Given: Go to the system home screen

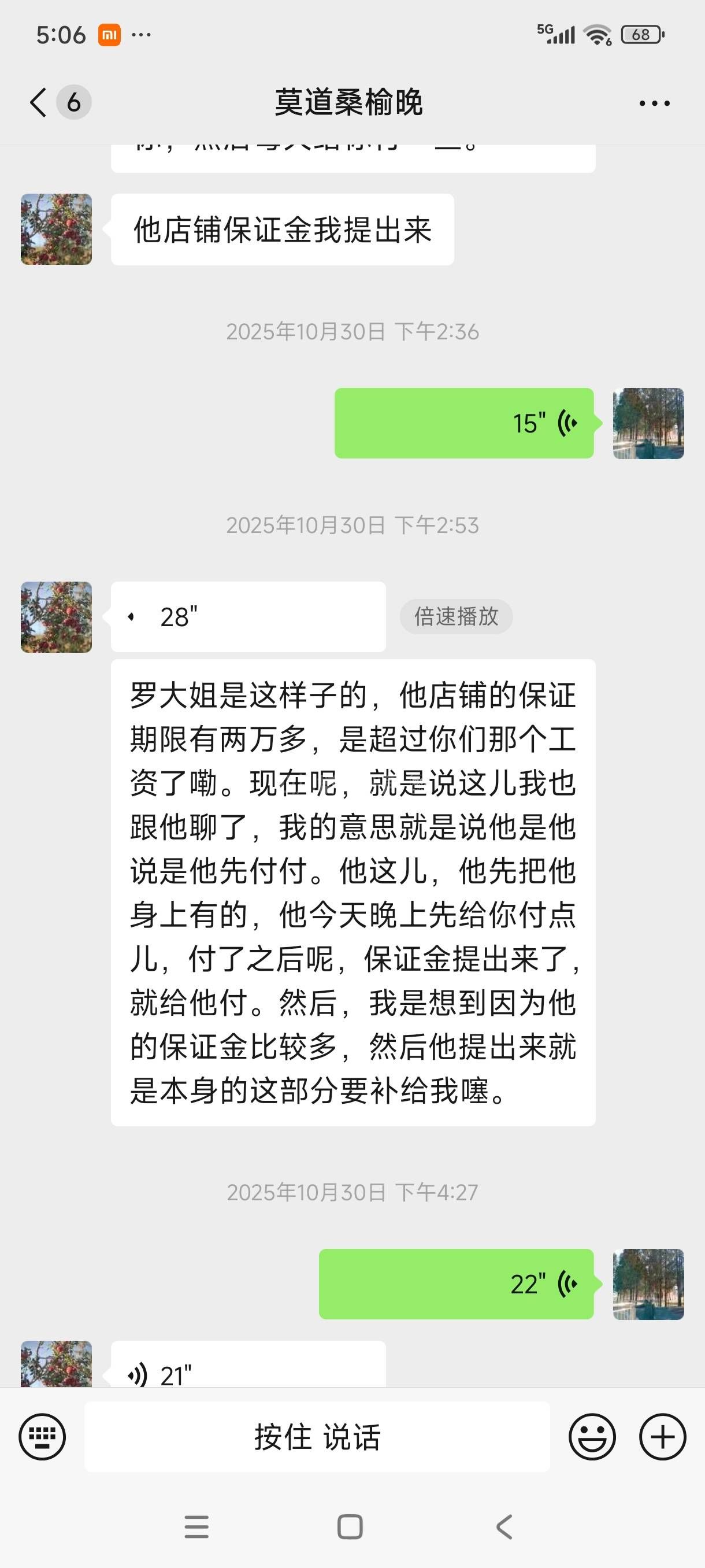Looking at the screenshot, I should pyautogui.click(x=350, y=1526).
